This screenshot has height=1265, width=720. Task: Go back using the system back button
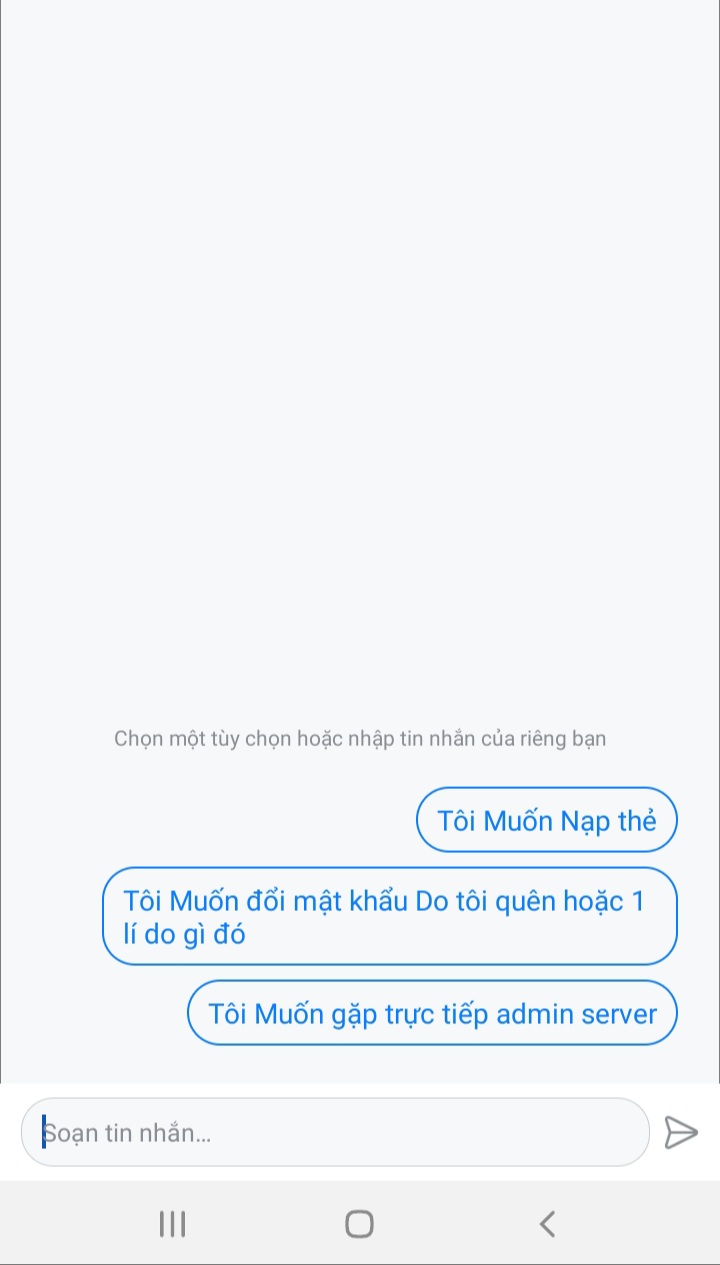[x=547, y=1223]
